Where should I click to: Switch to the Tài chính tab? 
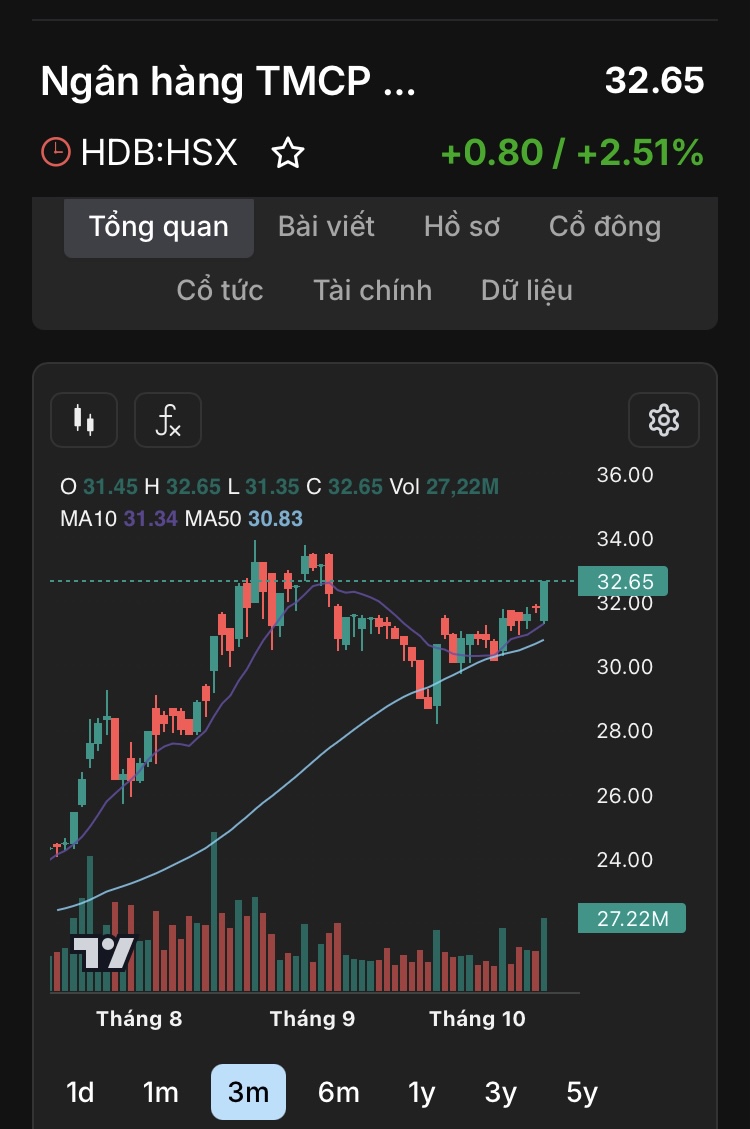[372, 291]
